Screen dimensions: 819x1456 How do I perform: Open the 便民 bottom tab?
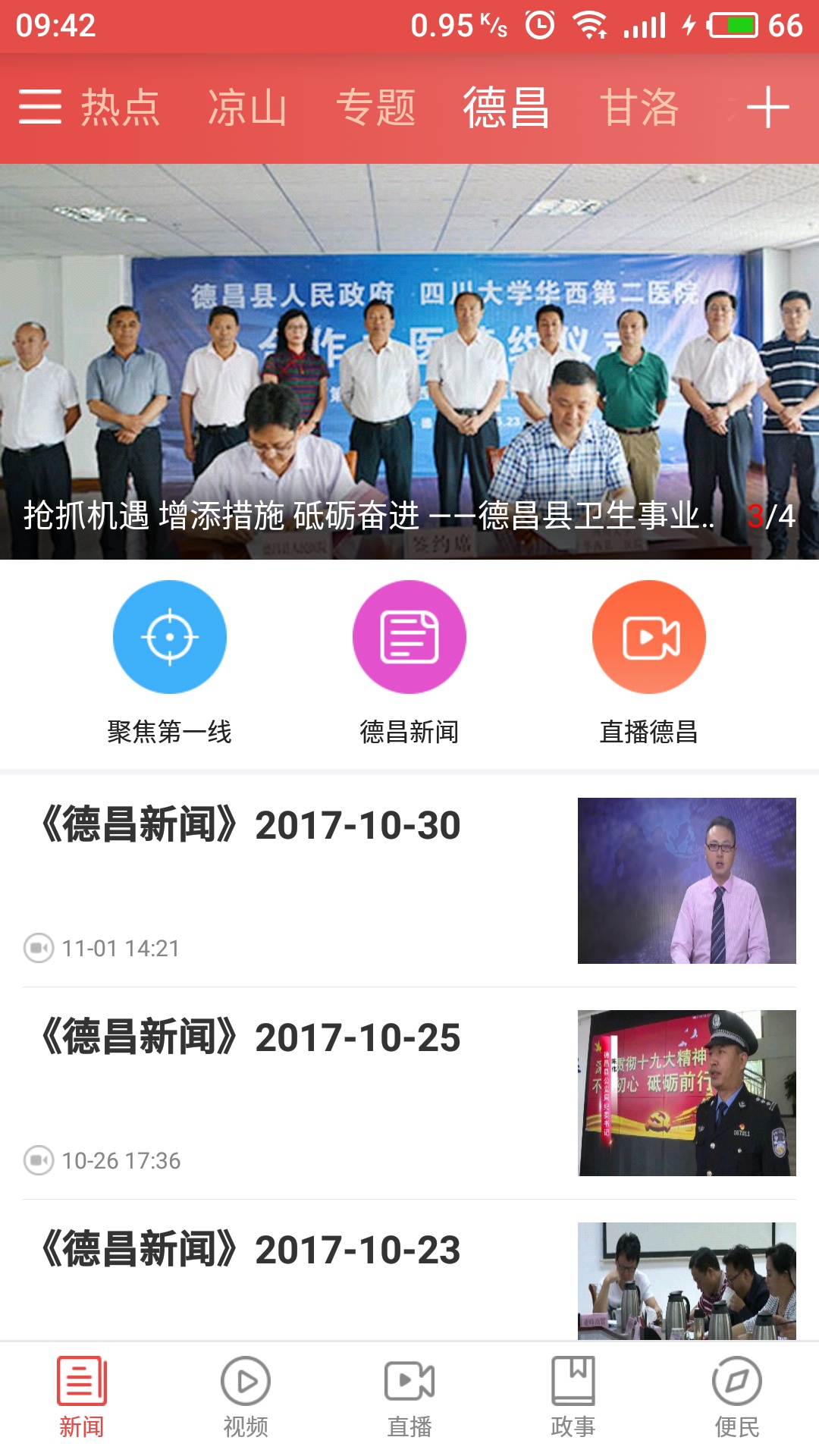coord(737,1398)
